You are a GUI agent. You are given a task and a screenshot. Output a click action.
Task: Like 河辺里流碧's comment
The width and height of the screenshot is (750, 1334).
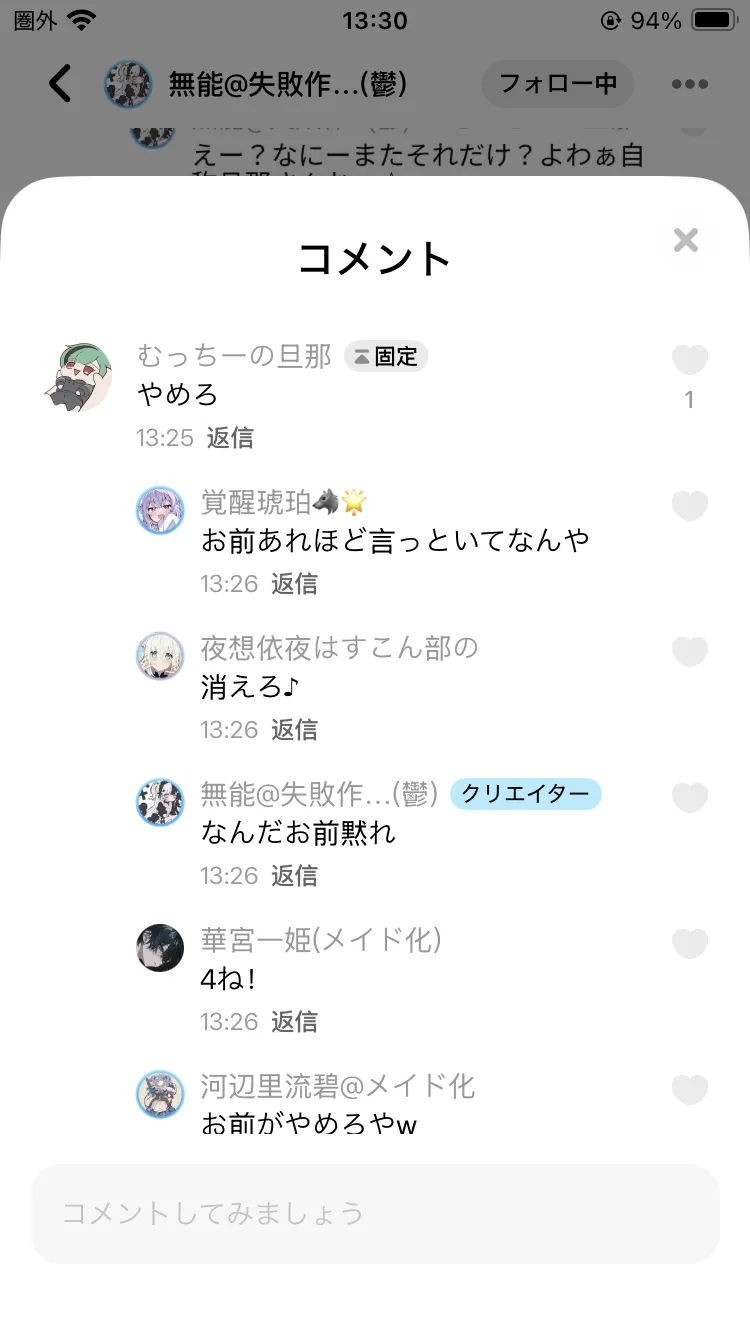(x=689, y=1090)
